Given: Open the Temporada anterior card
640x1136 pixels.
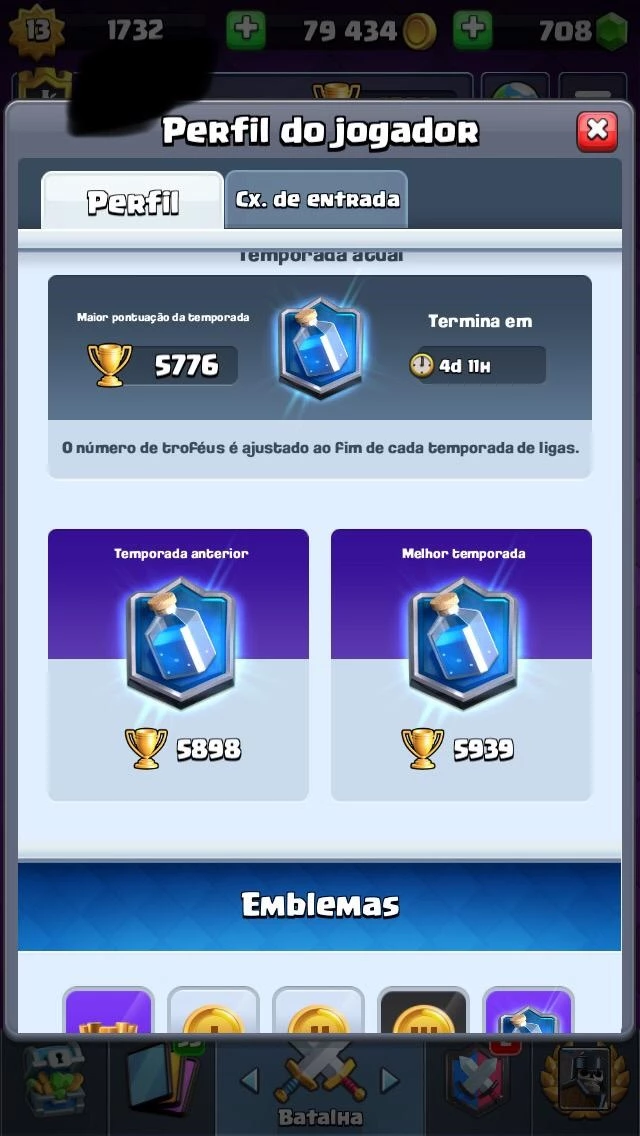Looking at the screenshot, I should (x=178, y=664).
